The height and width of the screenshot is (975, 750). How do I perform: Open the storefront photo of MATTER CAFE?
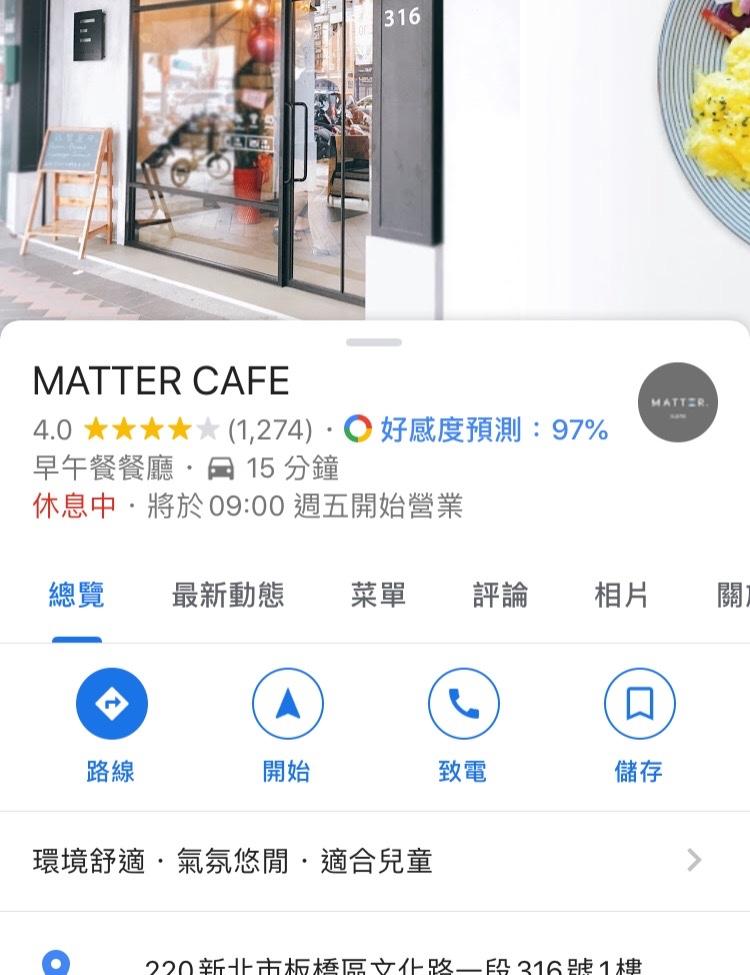220,150
